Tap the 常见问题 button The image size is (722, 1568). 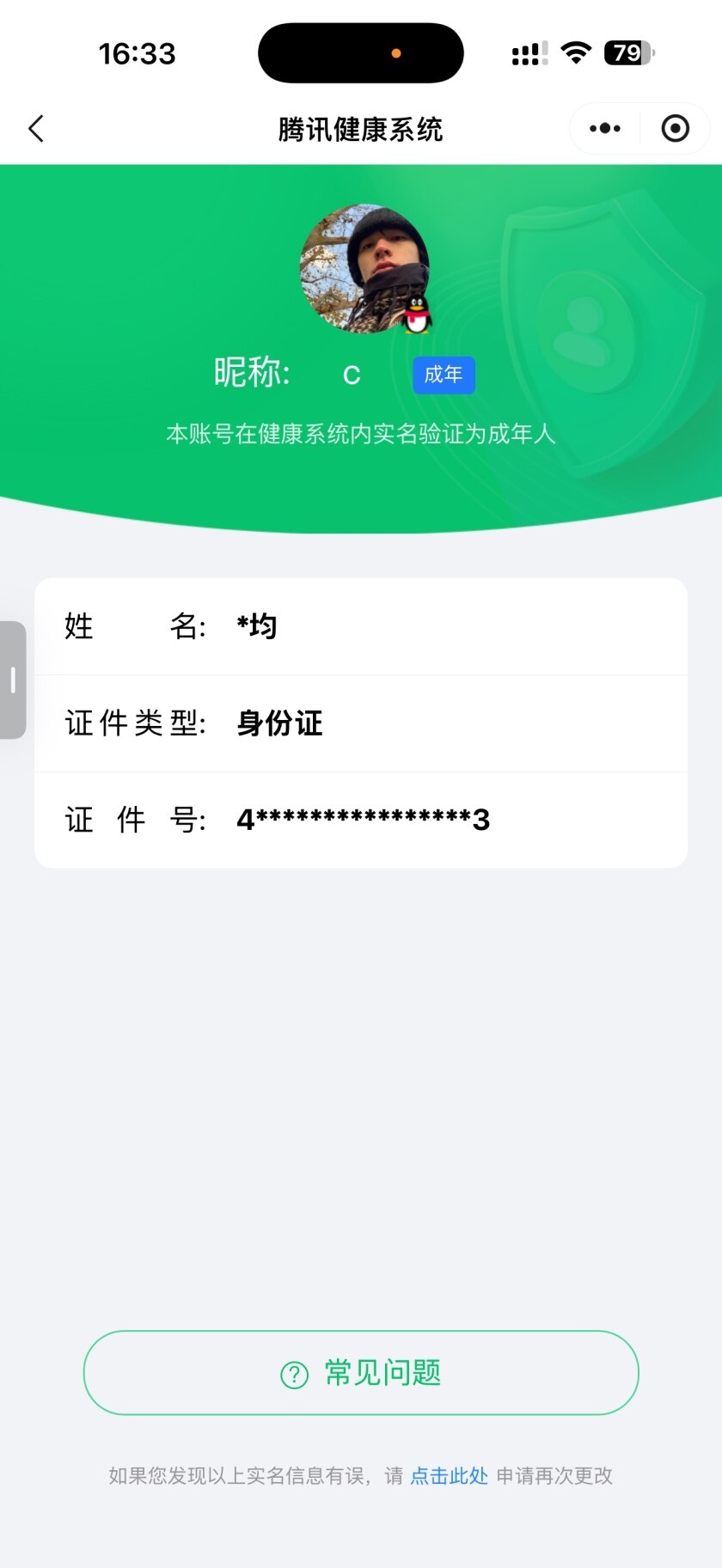coord(360,1373)
